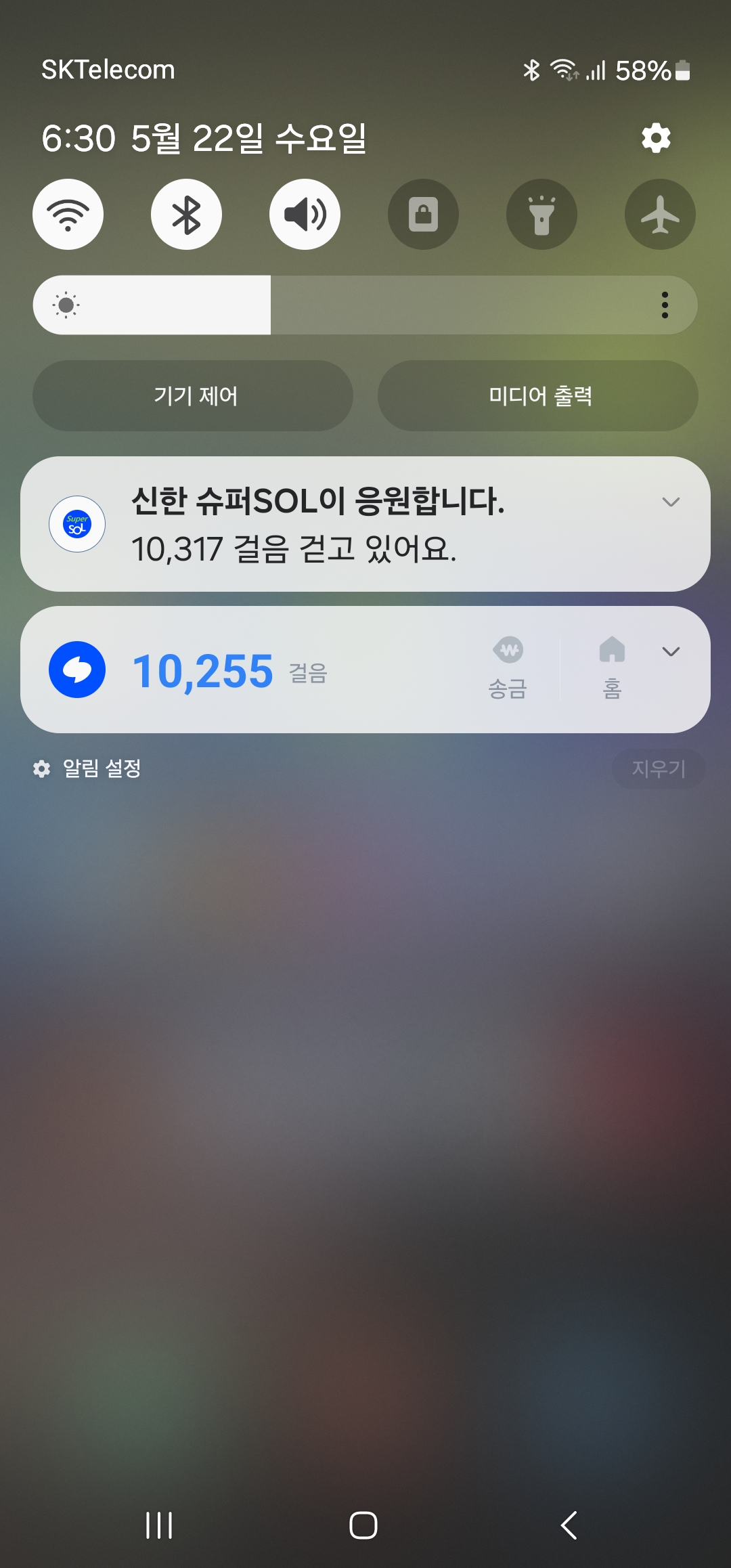
Task: Open settings via the gear icon
Action: point(656,138)
